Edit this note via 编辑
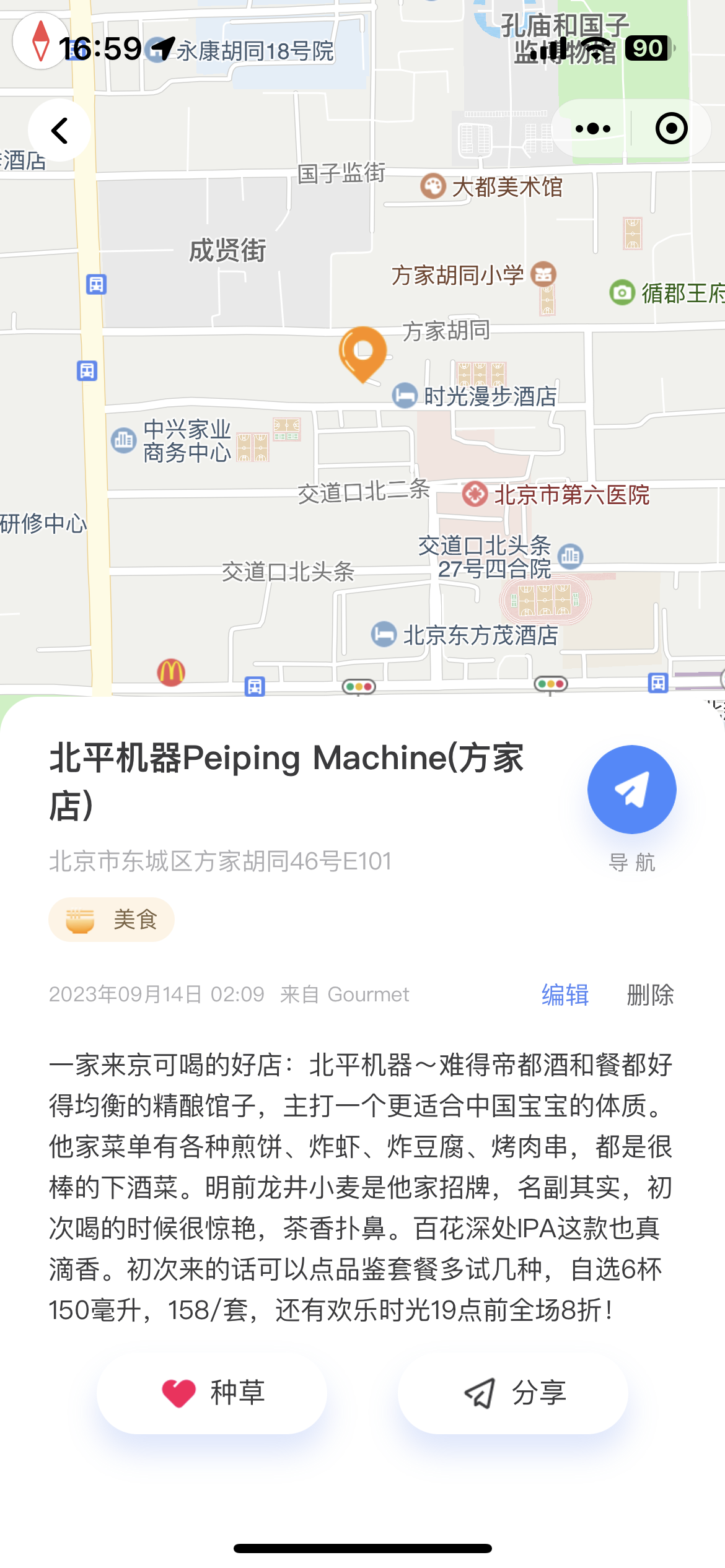725x1568 pixels. [565, 995]
